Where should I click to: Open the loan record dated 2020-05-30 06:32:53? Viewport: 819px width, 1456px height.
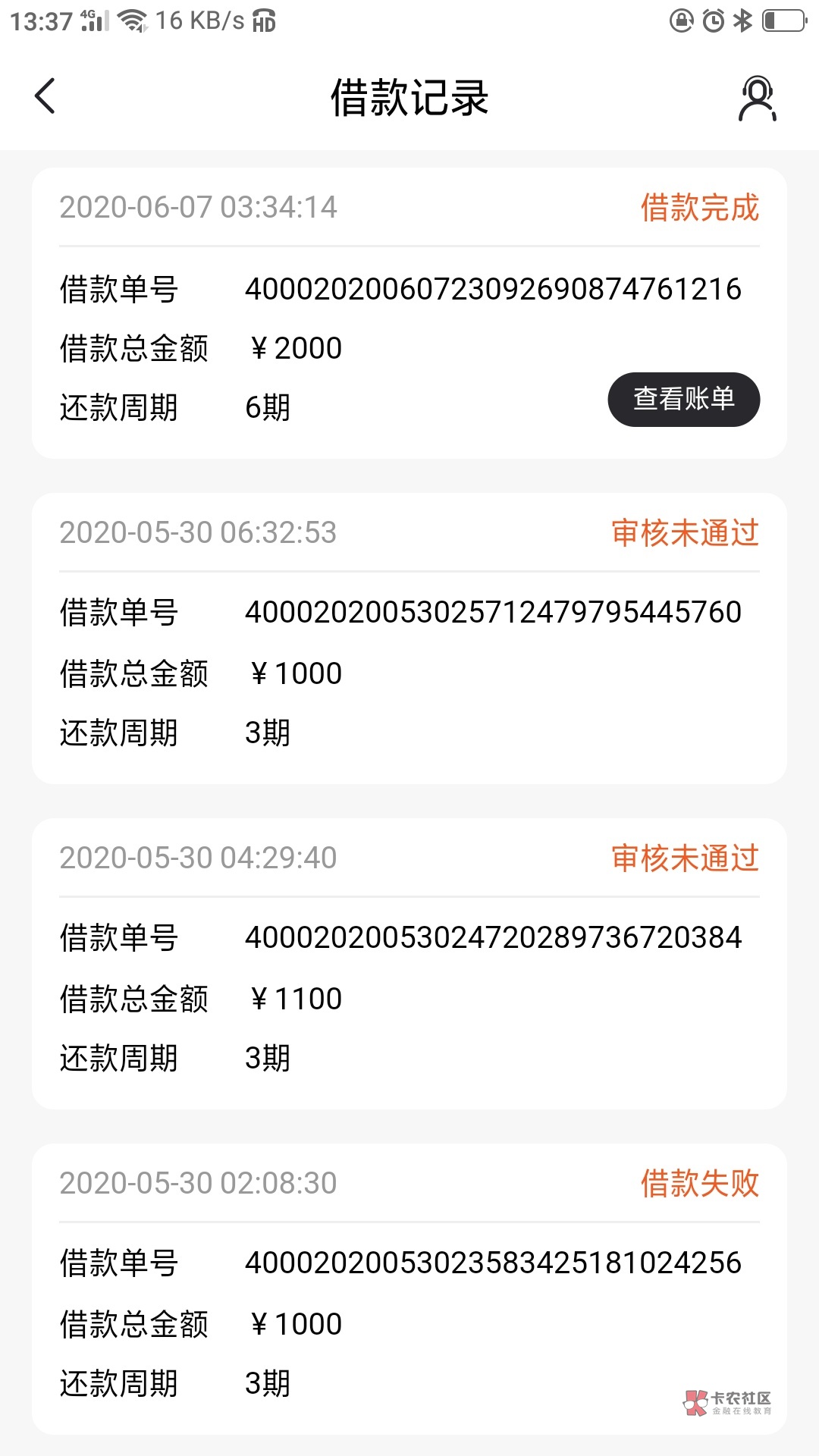(x=408, y=639)
